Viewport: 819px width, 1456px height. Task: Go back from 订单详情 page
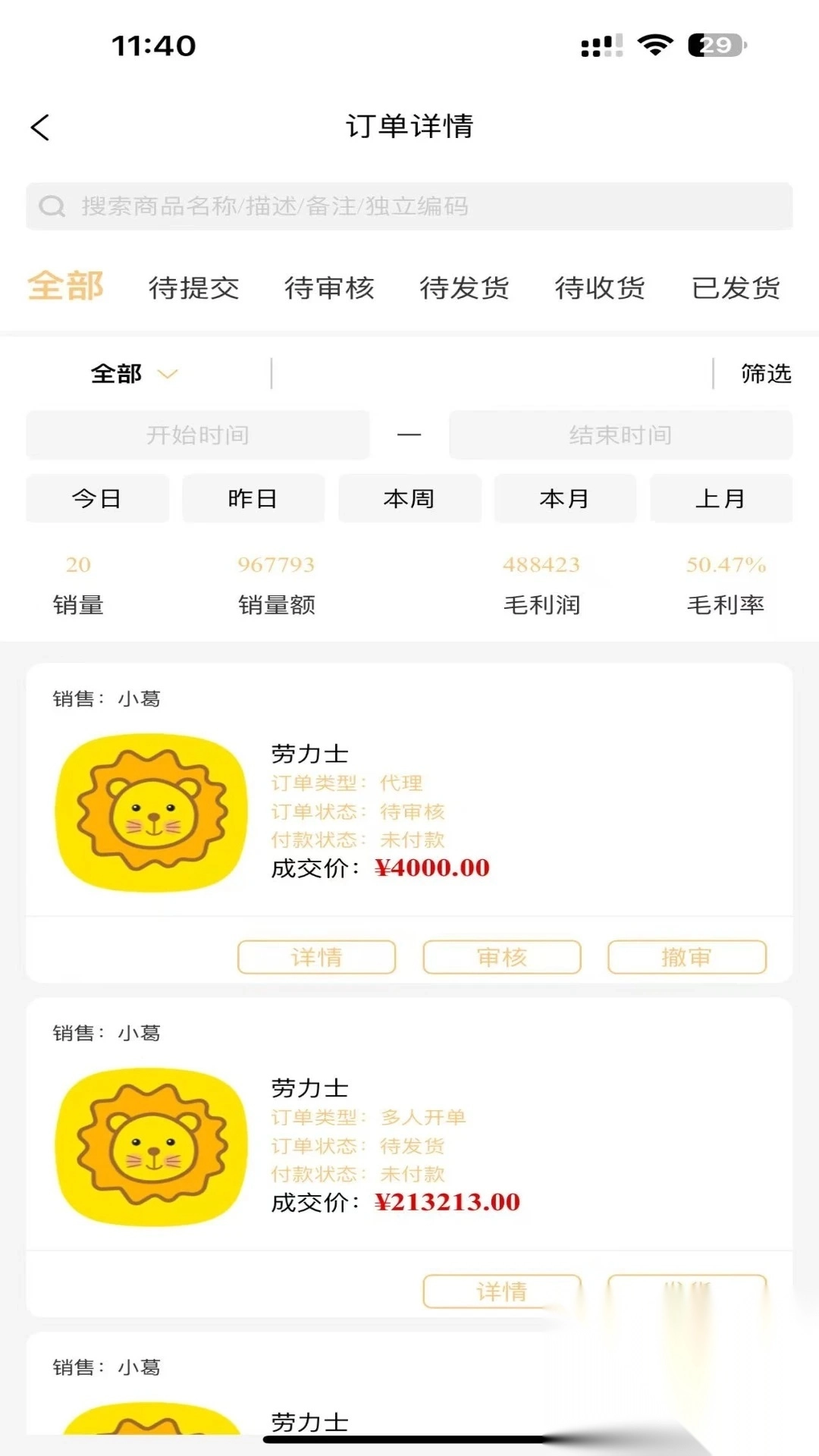click(41, 127)
